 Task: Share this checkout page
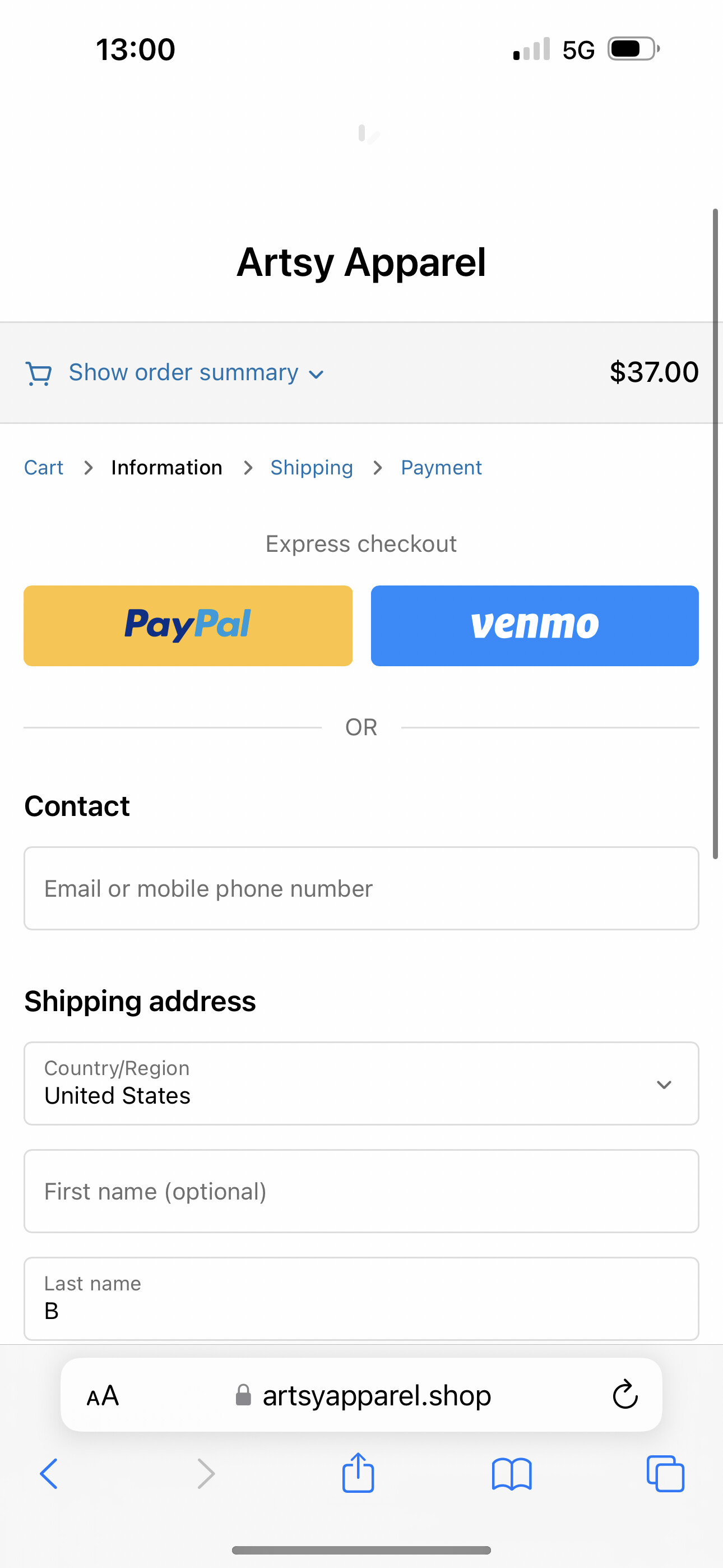pos(358,1473)
